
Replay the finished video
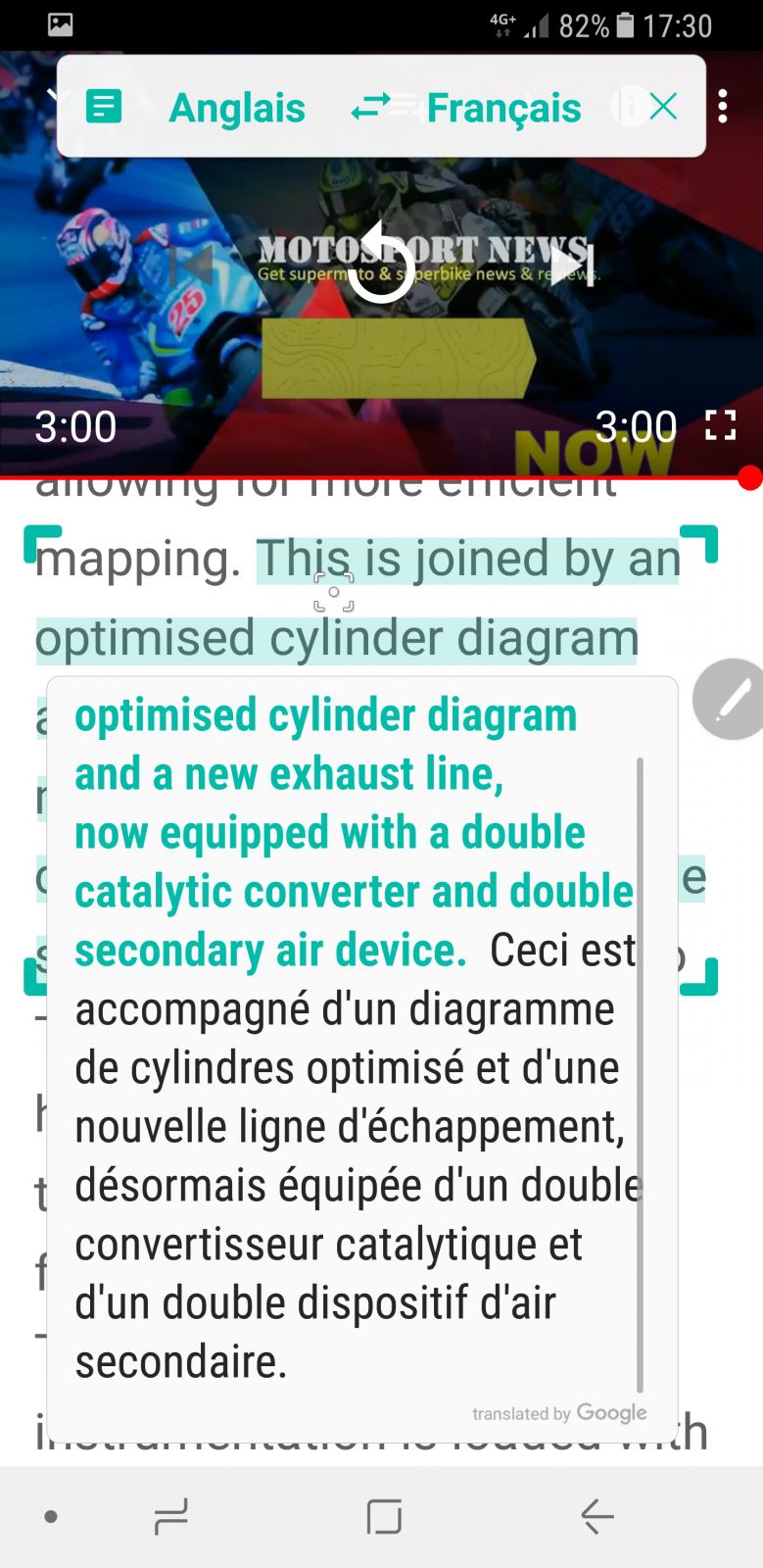(x=381, y=263)
